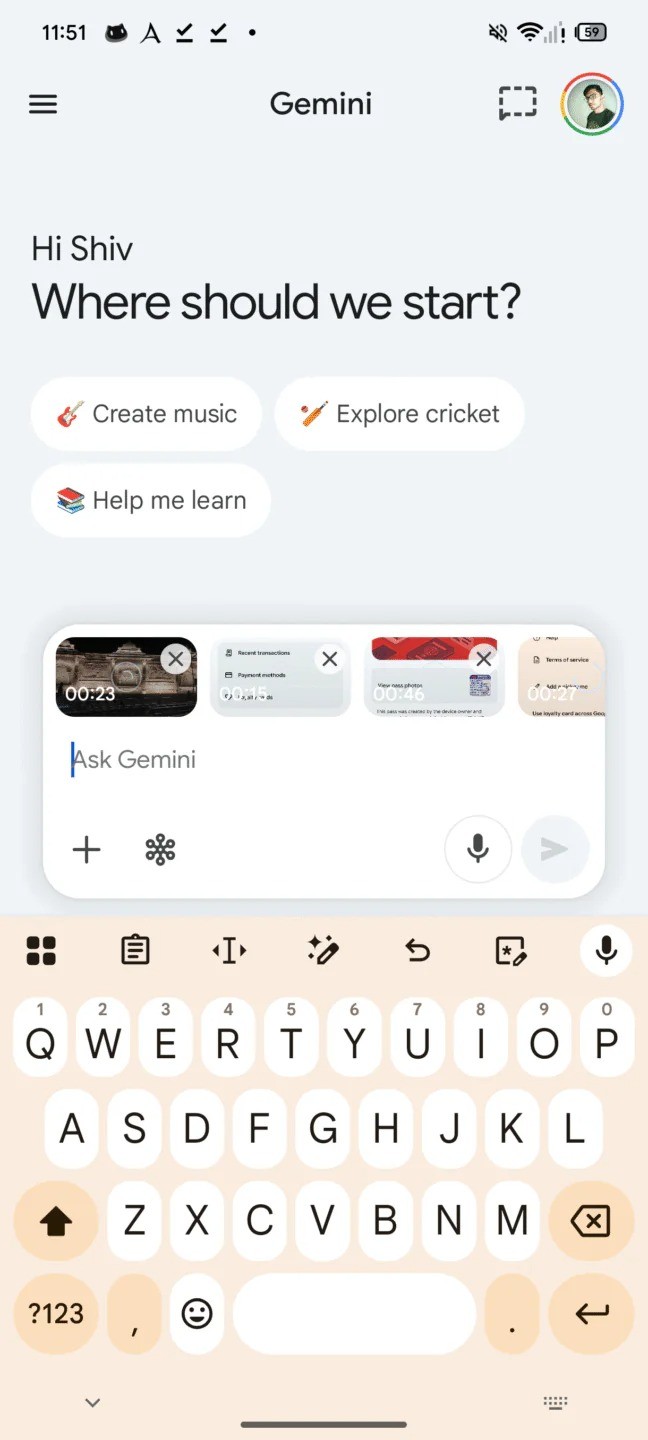
Task: Add an attachment with the plus icon
Action: click(87, 850)
